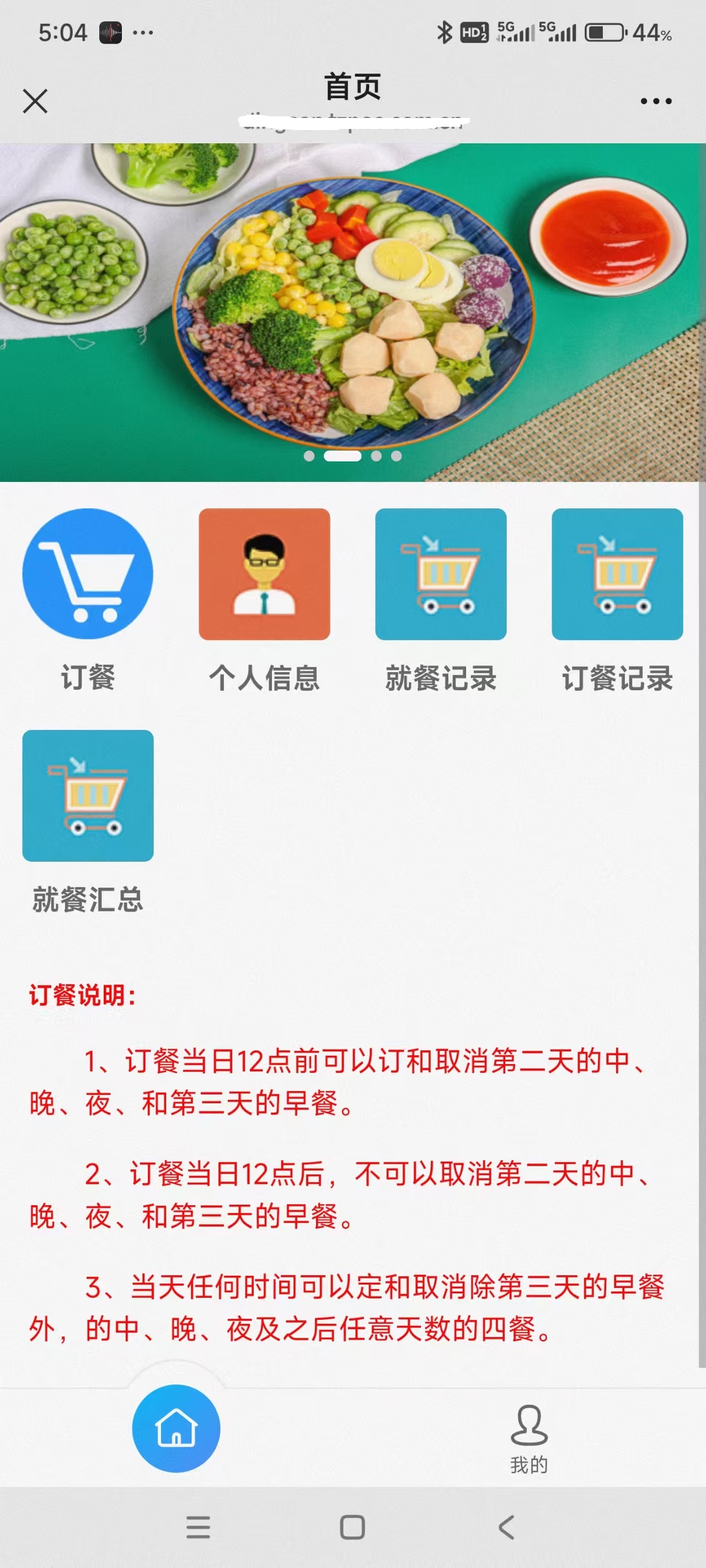This screenshot has width=706, height=1568.
Task: View 就餐记录 dining records
Action: 440,574
